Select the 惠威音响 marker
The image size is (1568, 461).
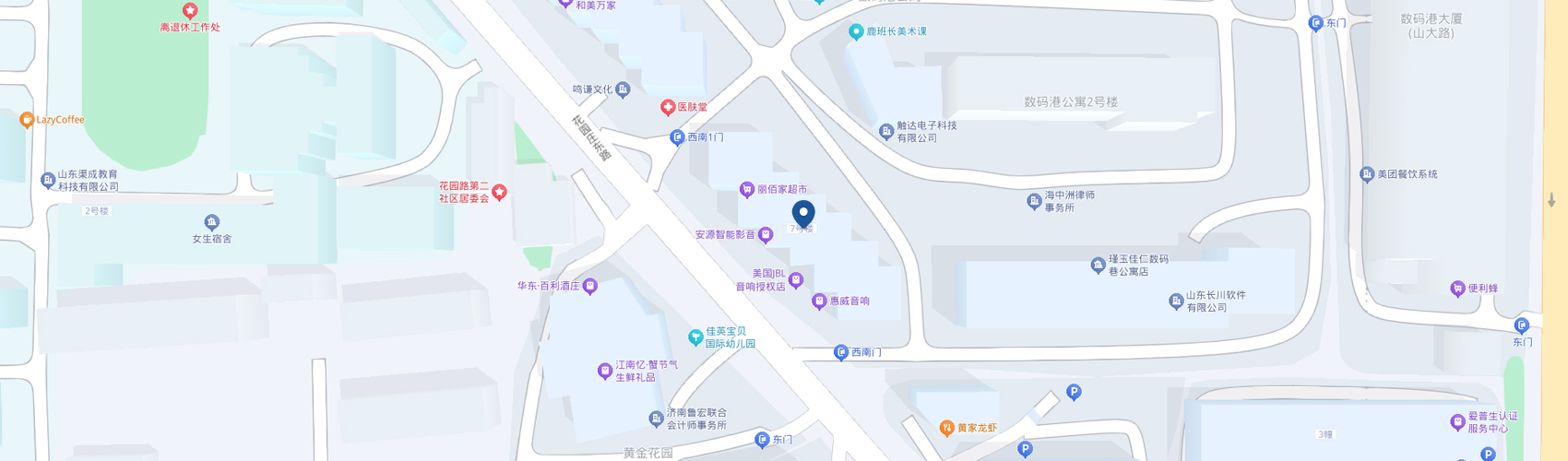click(x=819, y=301)
